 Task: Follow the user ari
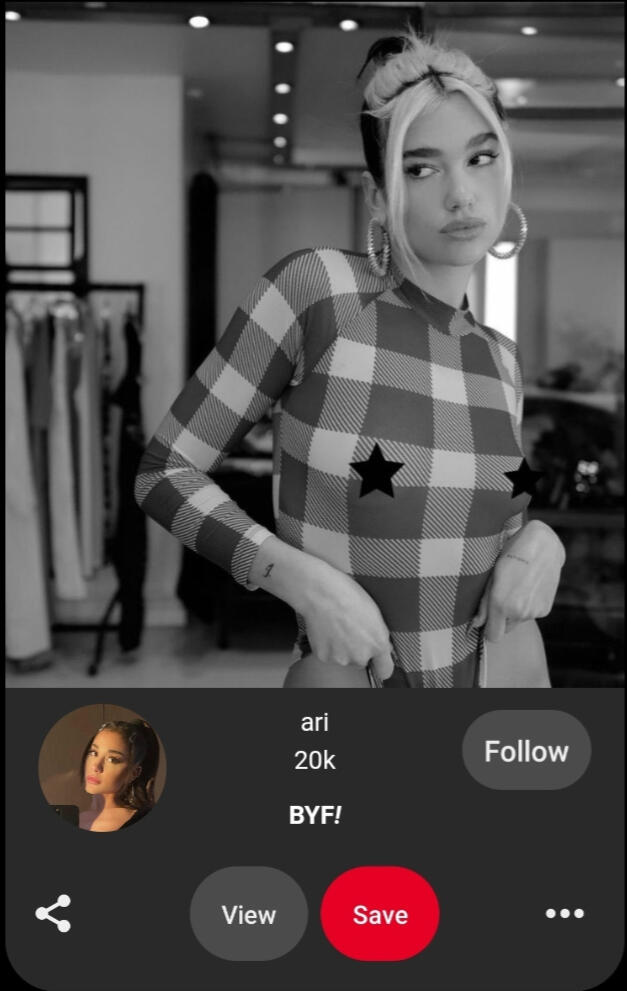(526, 751)
